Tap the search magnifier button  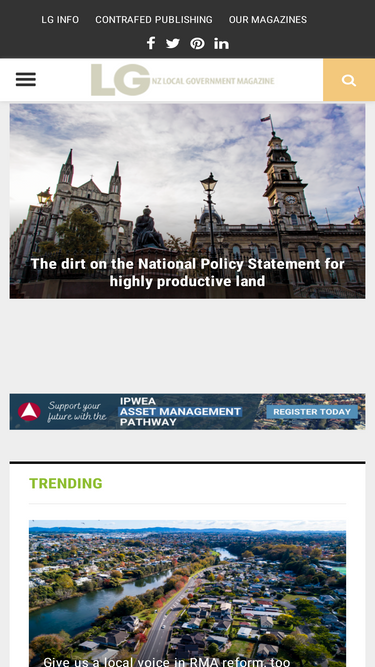[349, 80]
